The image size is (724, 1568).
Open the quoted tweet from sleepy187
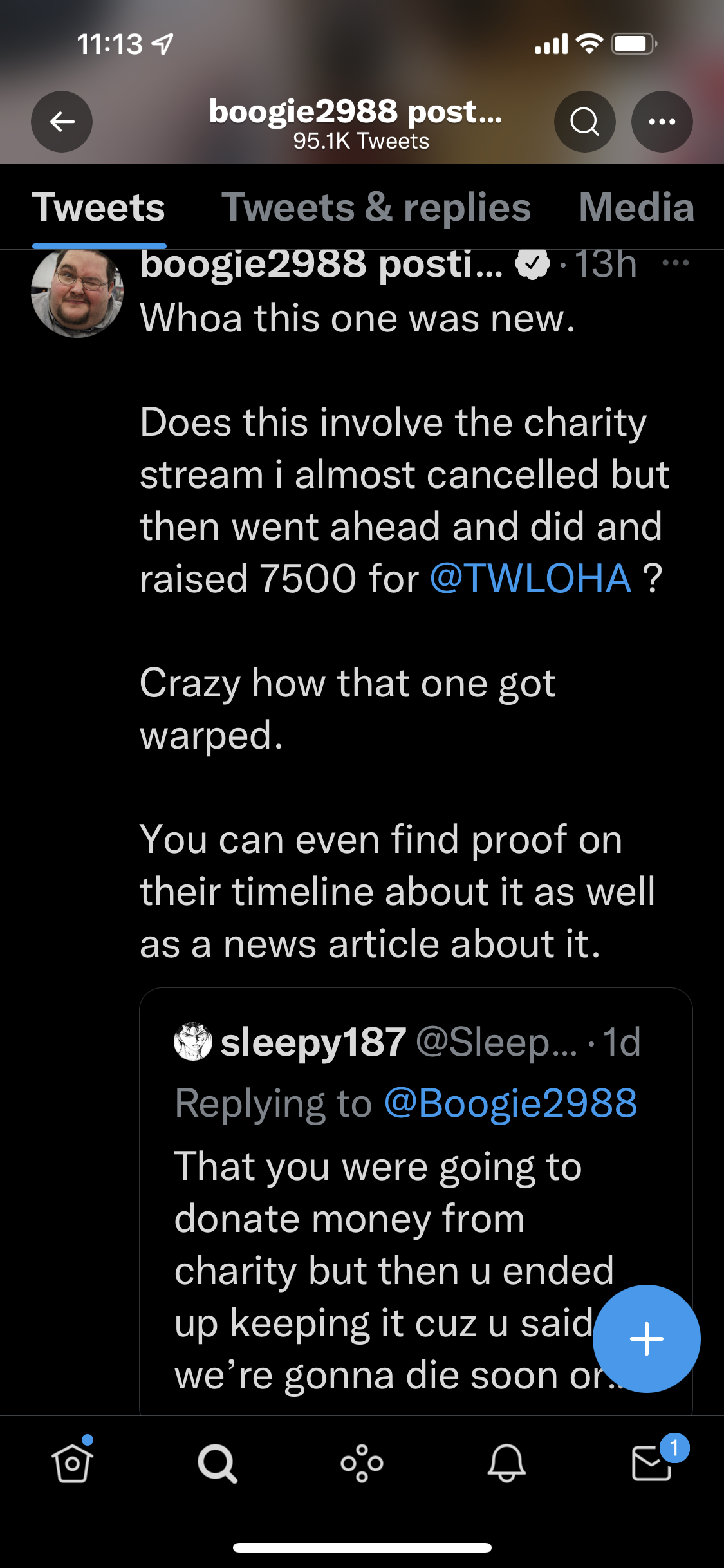(386, 1223)
